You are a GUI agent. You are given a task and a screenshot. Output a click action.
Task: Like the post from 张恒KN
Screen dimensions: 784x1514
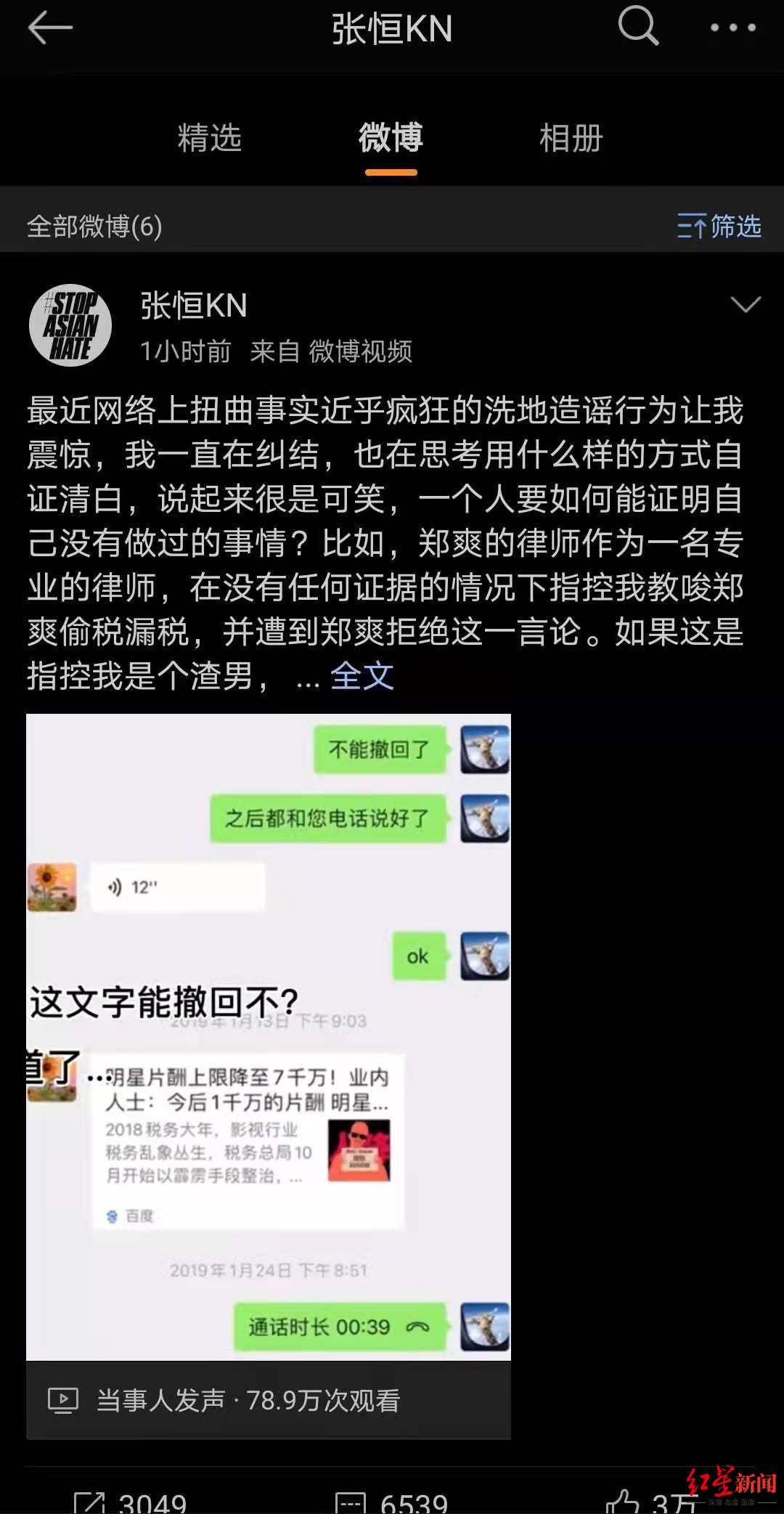(650, 1501)
